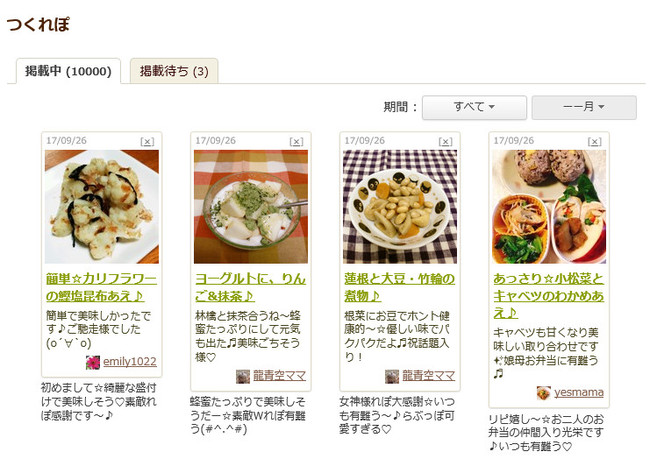Open the すべて period dropdown
650x459 pixels.
pyautogui.click(x=474, y=107)
